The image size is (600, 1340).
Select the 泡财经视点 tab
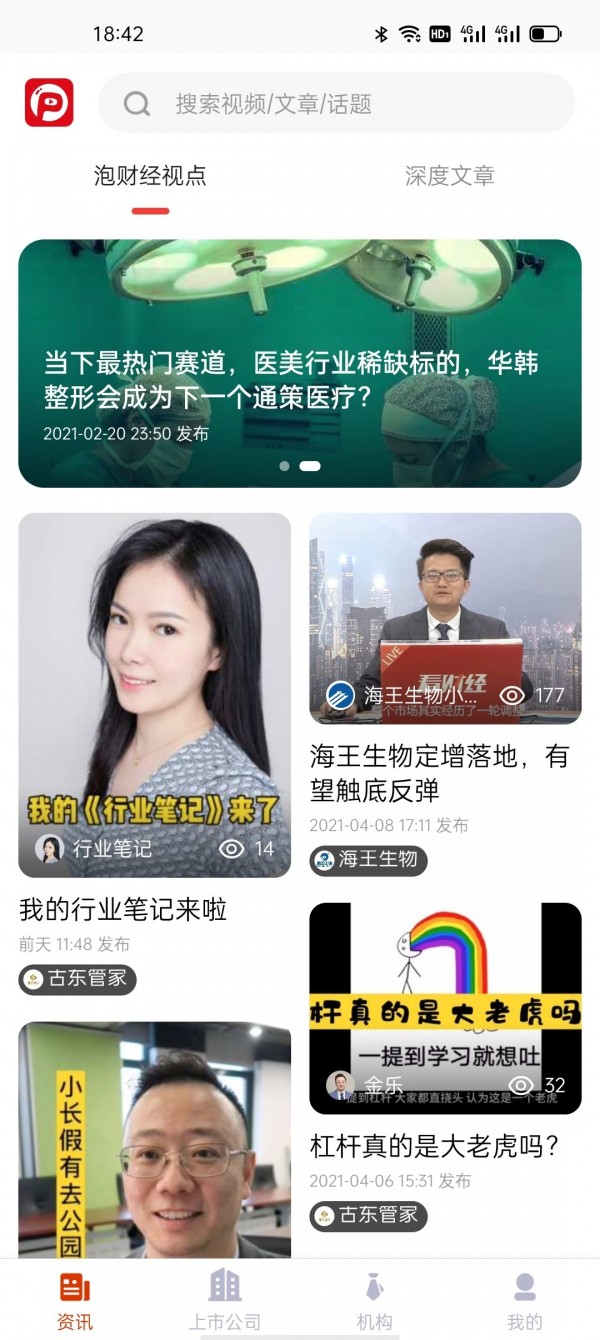[150, 176]
